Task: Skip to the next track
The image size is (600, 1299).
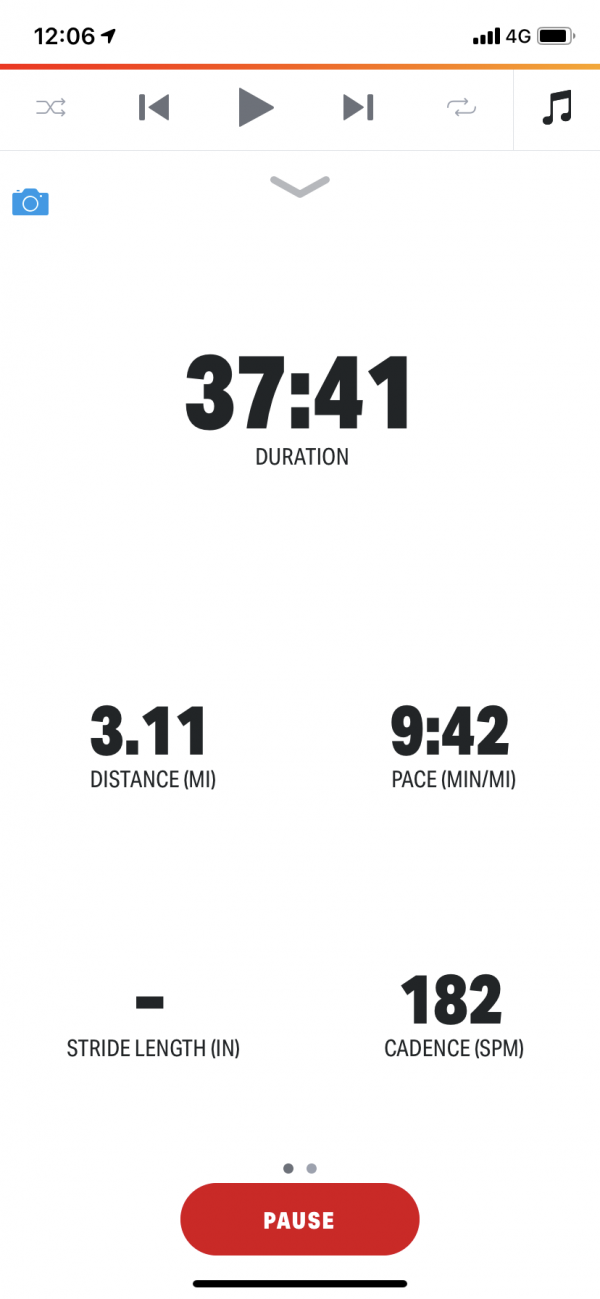Action: tap(358, 108)
